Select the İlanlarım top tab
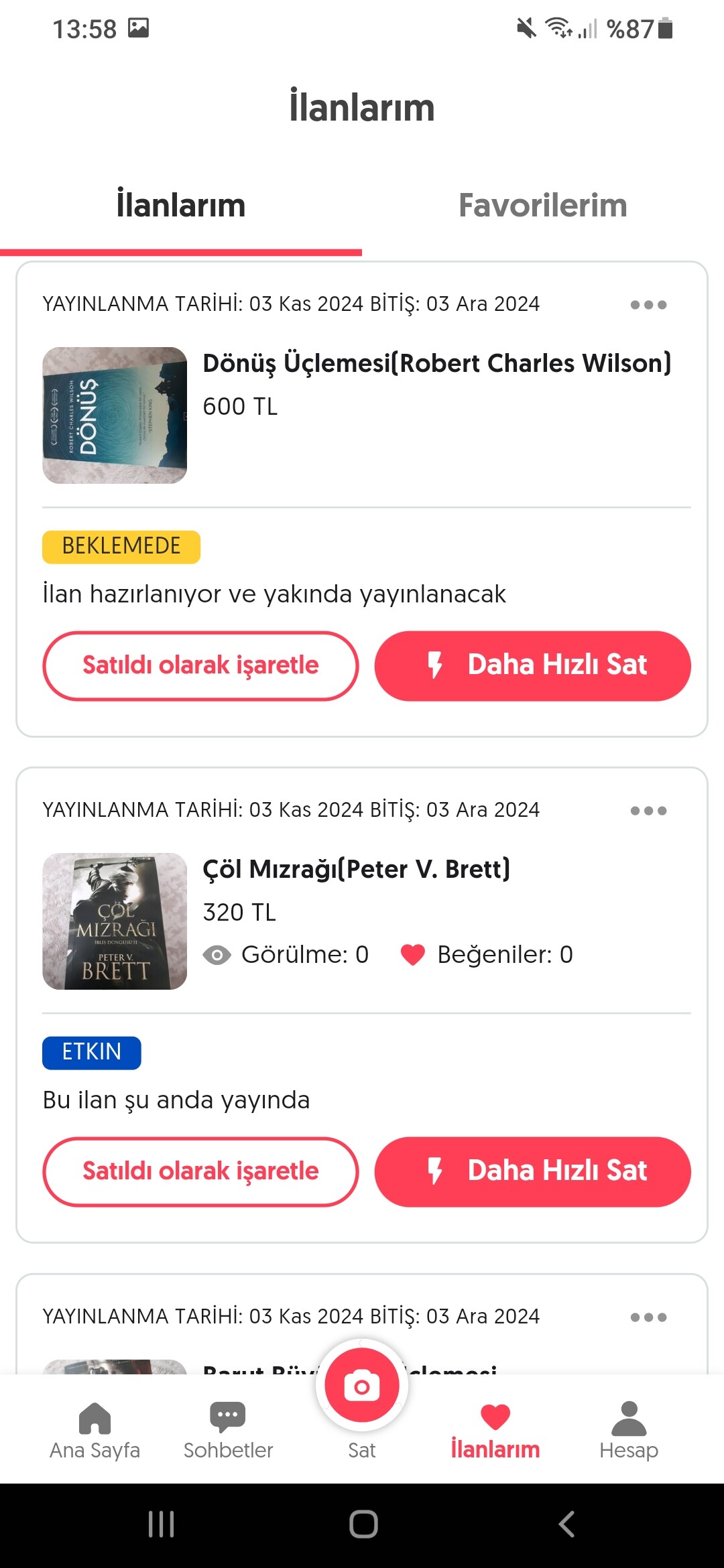 [x=181, y=206]
